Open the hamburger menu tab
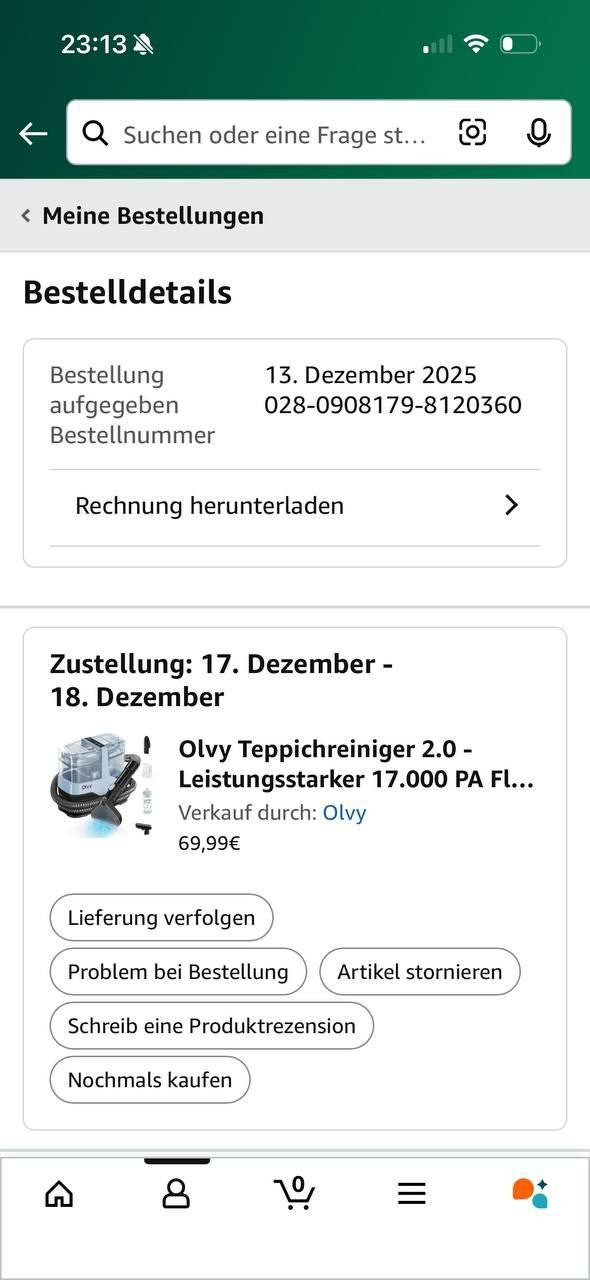Image resolution: width=590 pixels, height=1280 pixels. (412, 1193)
